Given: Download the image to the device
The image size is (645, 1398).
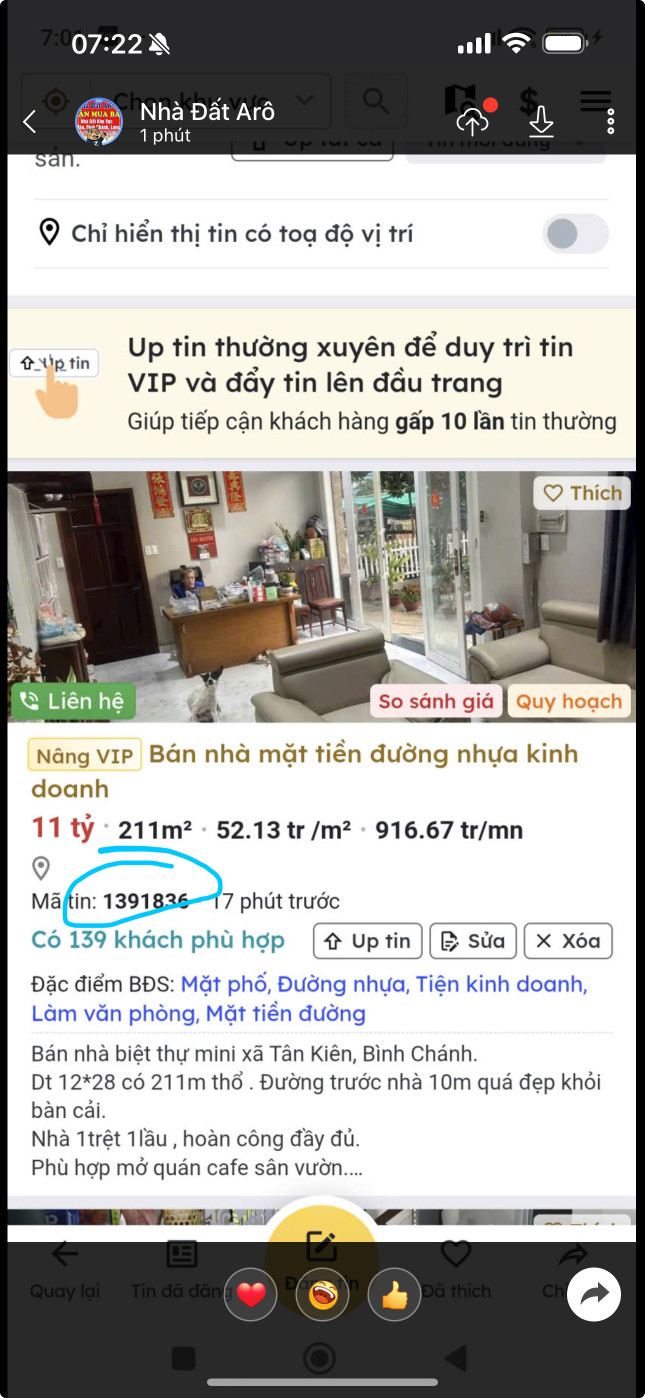Looking at the screenshot, I should (x=541, y=121).
